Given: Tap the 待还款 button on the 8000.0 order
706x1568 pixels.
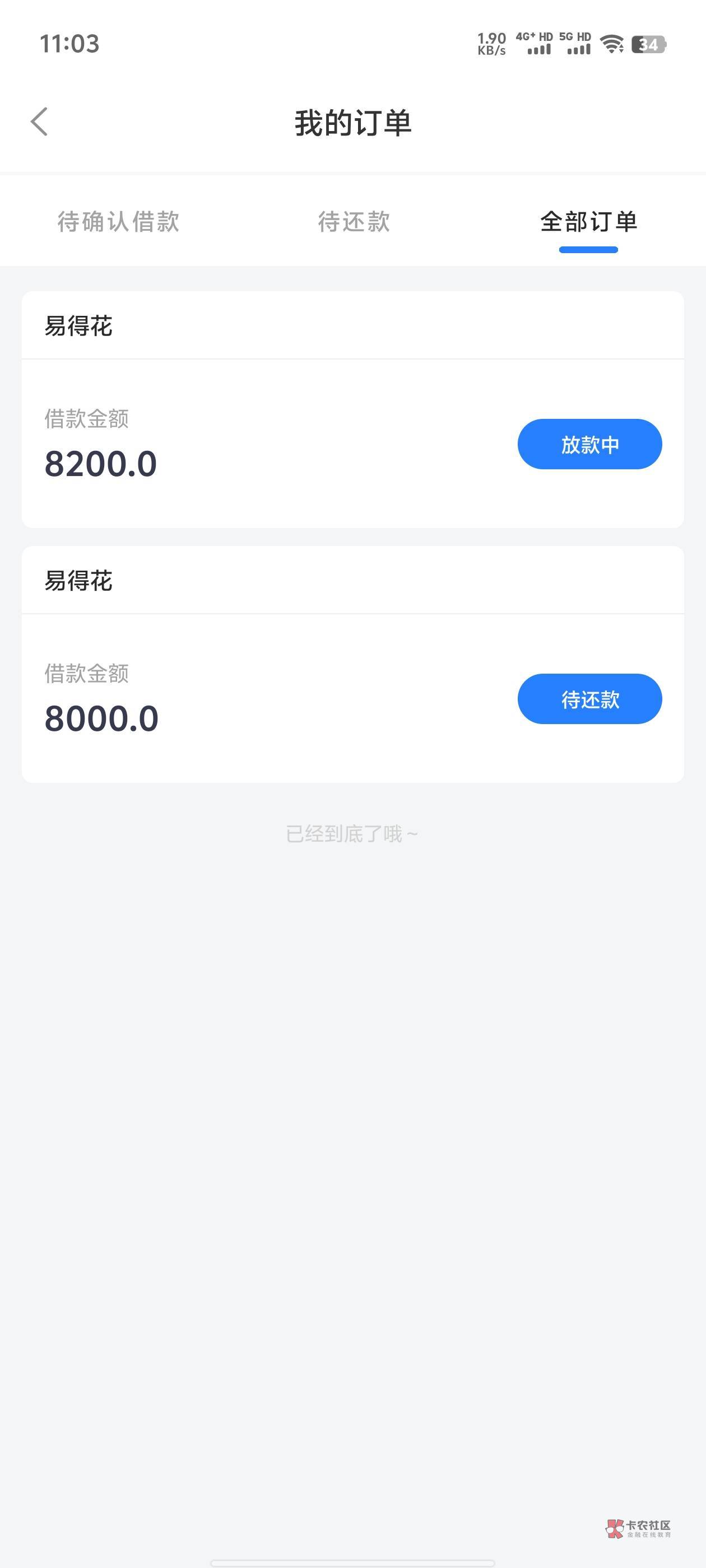Looking at the screenshot, I should pos(589,699).
